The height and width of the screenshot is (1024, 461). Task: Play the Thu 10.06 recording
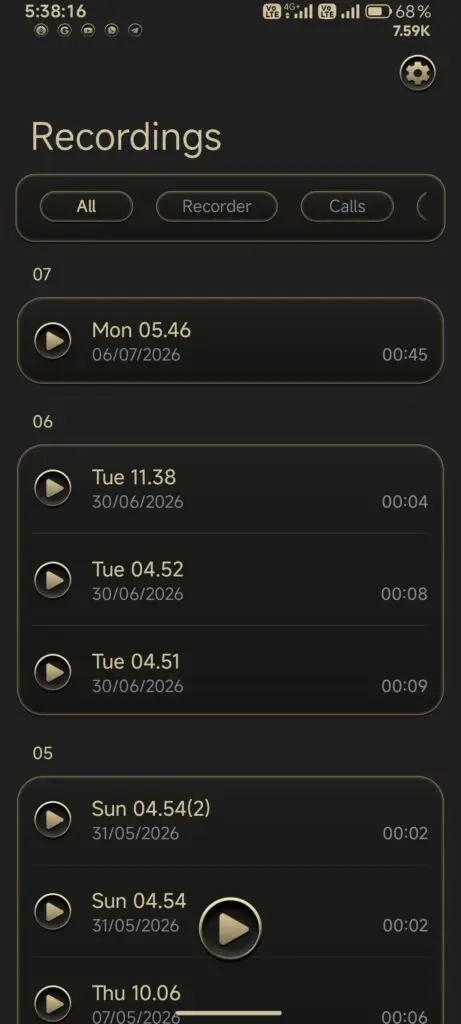pos(53,1003)
